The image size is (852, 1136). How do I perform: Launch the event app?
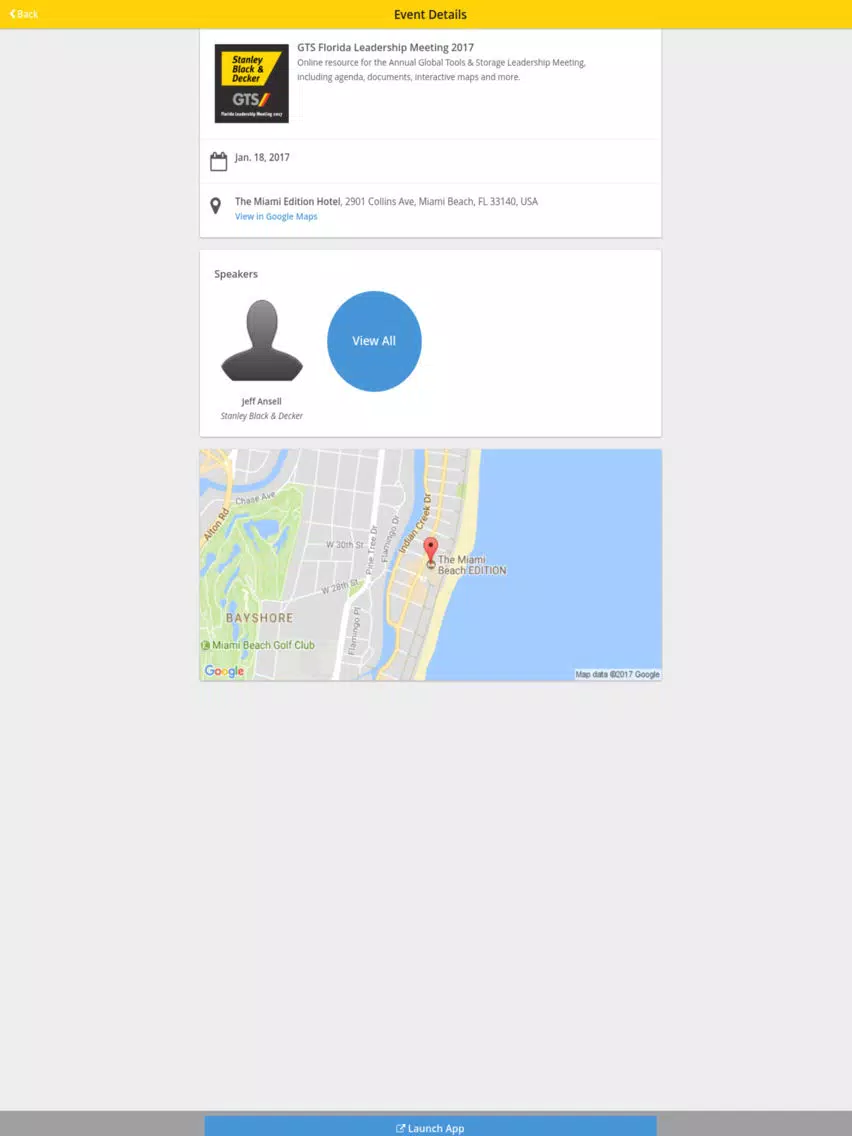click(430, 1126)
